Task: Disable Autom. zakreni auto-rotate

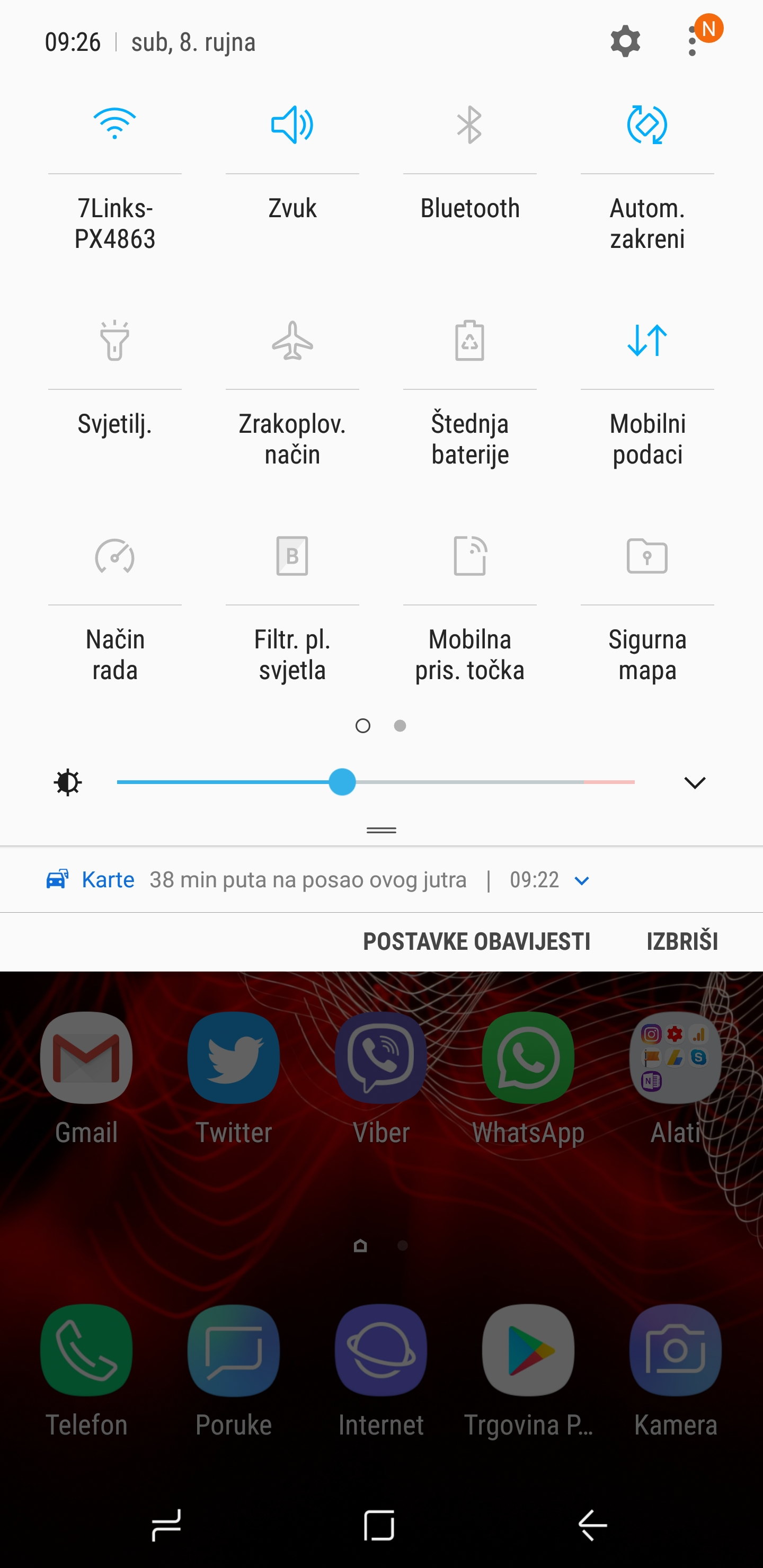Action: (647, 125)
